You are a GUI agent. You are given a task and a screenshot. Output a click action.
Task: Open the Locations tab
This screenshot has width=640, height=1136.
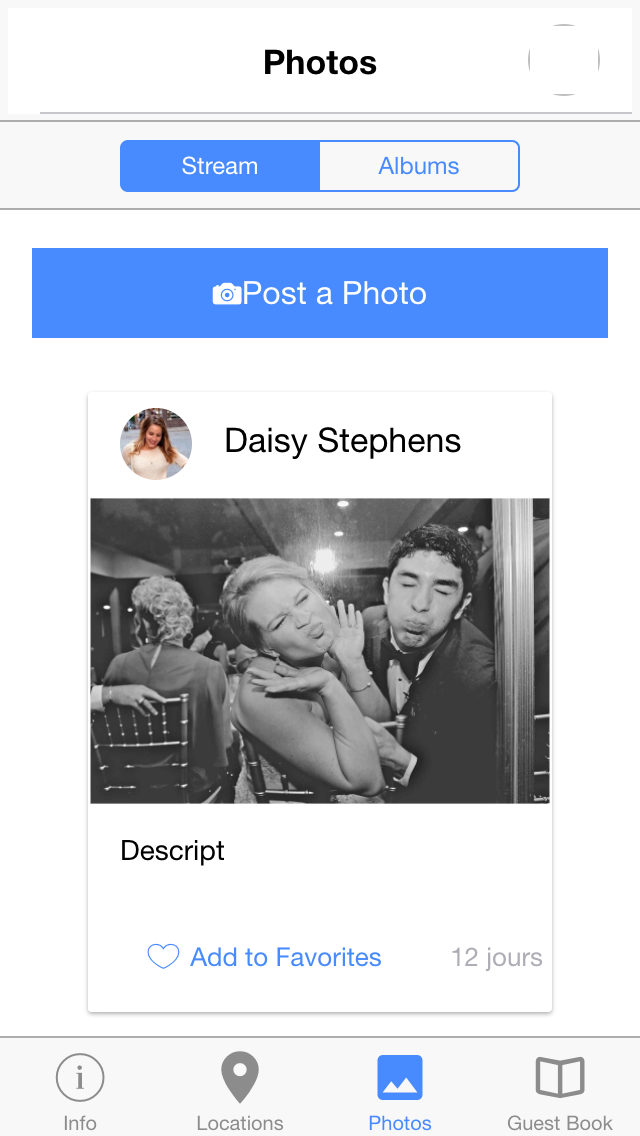pyautogui.click(x=240, y=1090)
